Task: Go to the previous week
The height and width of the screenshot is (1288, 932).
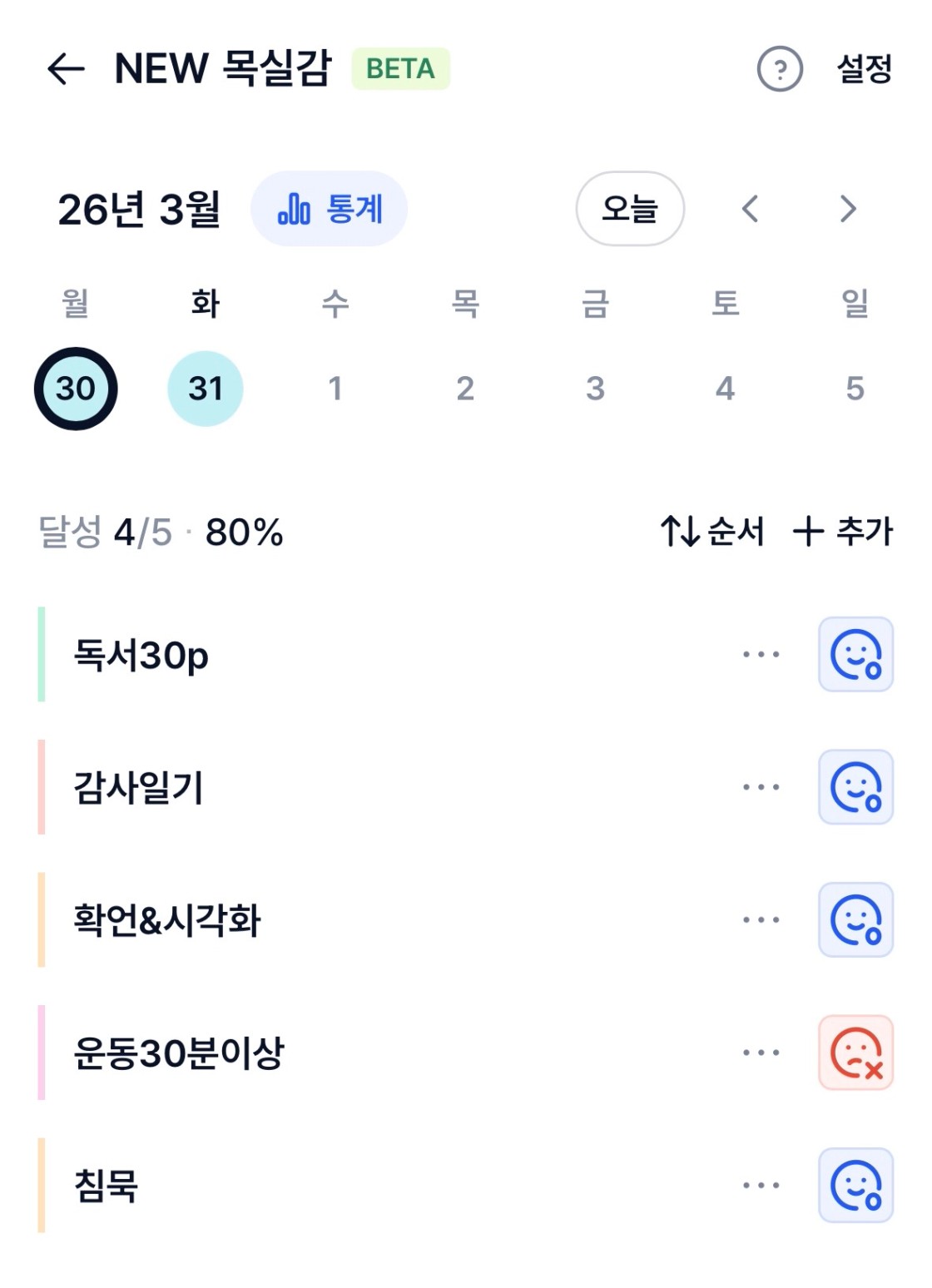Action: (x=750, y=209)
